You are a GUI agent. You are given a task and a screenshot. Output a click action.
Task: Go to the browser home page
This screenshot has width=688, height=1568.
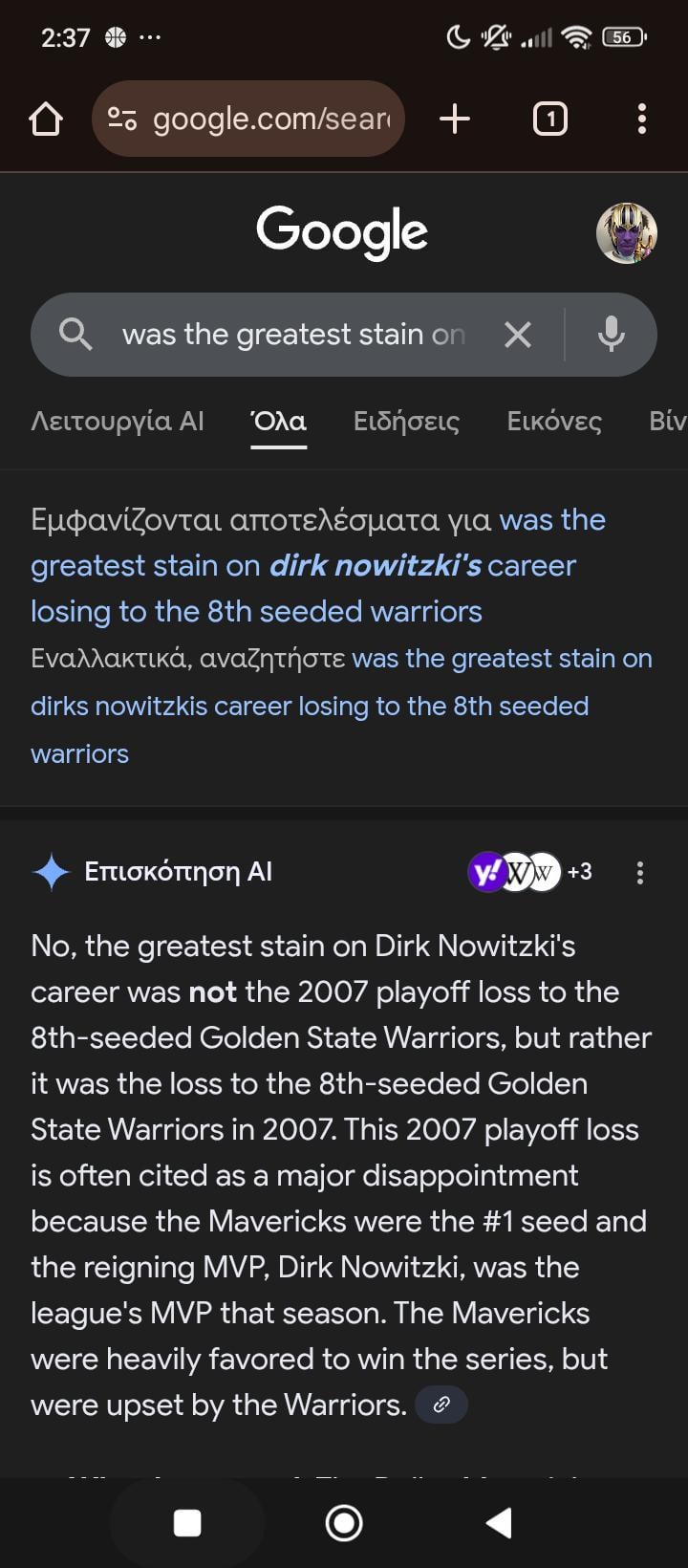[46, 120]
